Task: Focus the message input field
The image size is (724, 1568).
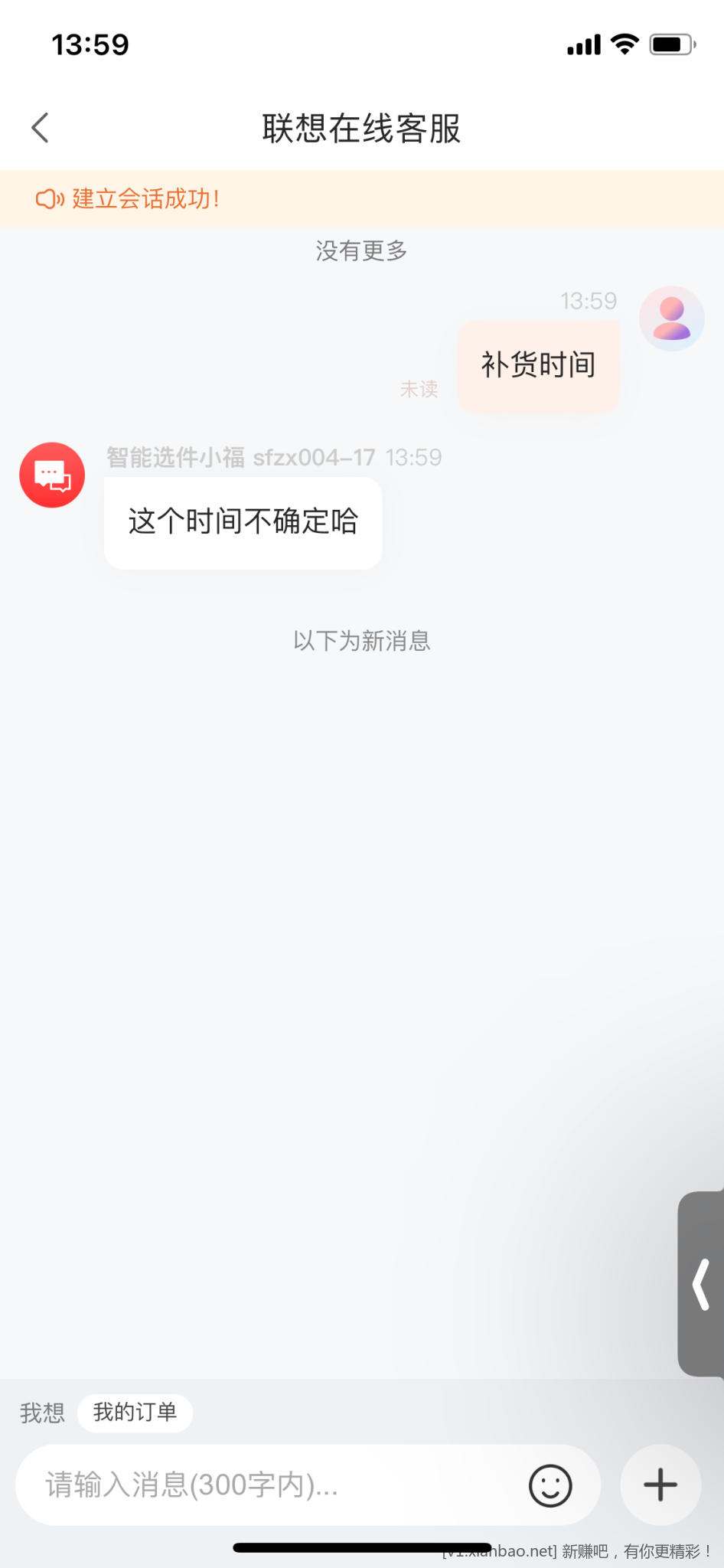Action: coord(268,1485)
